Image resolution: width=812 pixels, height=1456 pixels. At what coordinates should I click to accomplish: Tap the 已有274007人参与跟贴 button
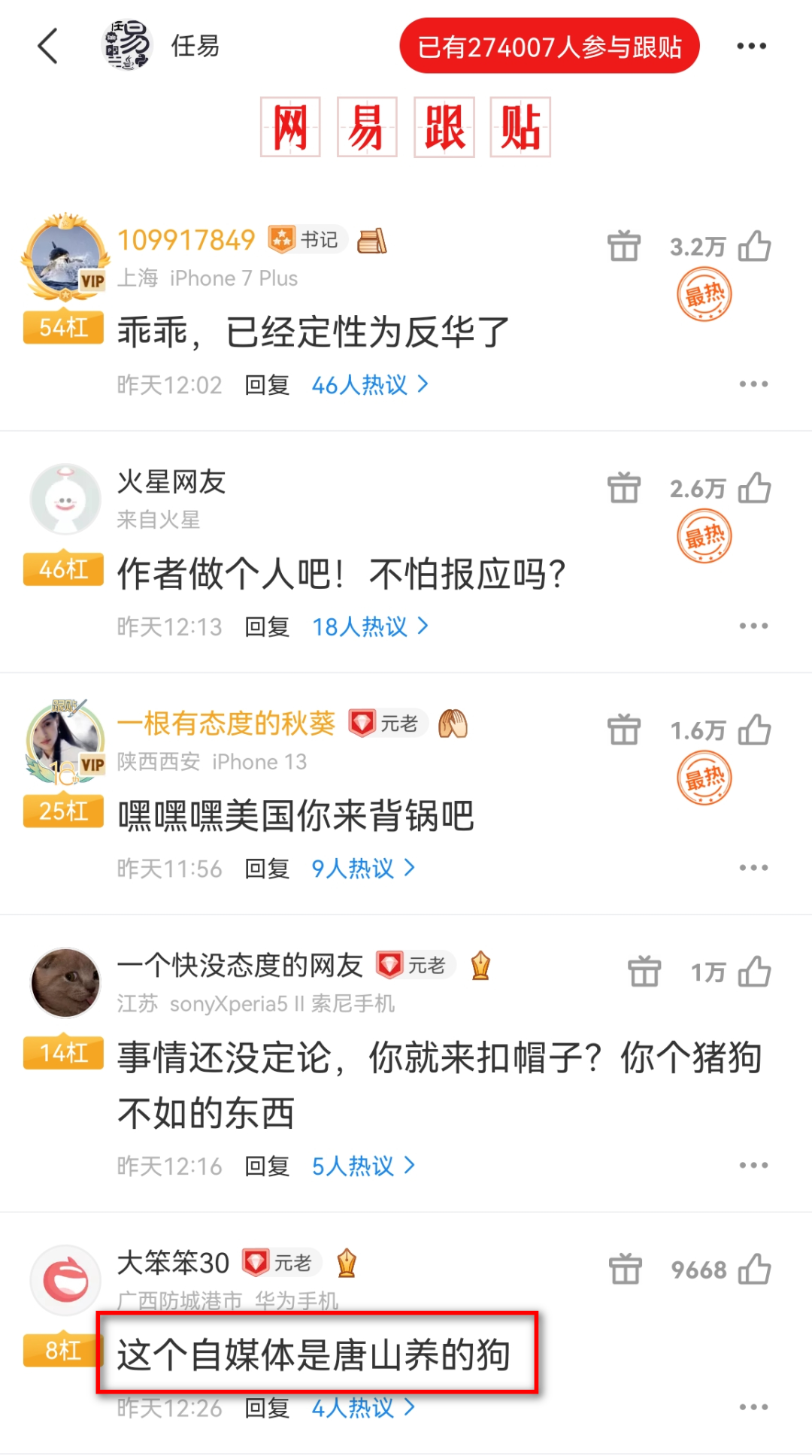(x=549, y=47)
